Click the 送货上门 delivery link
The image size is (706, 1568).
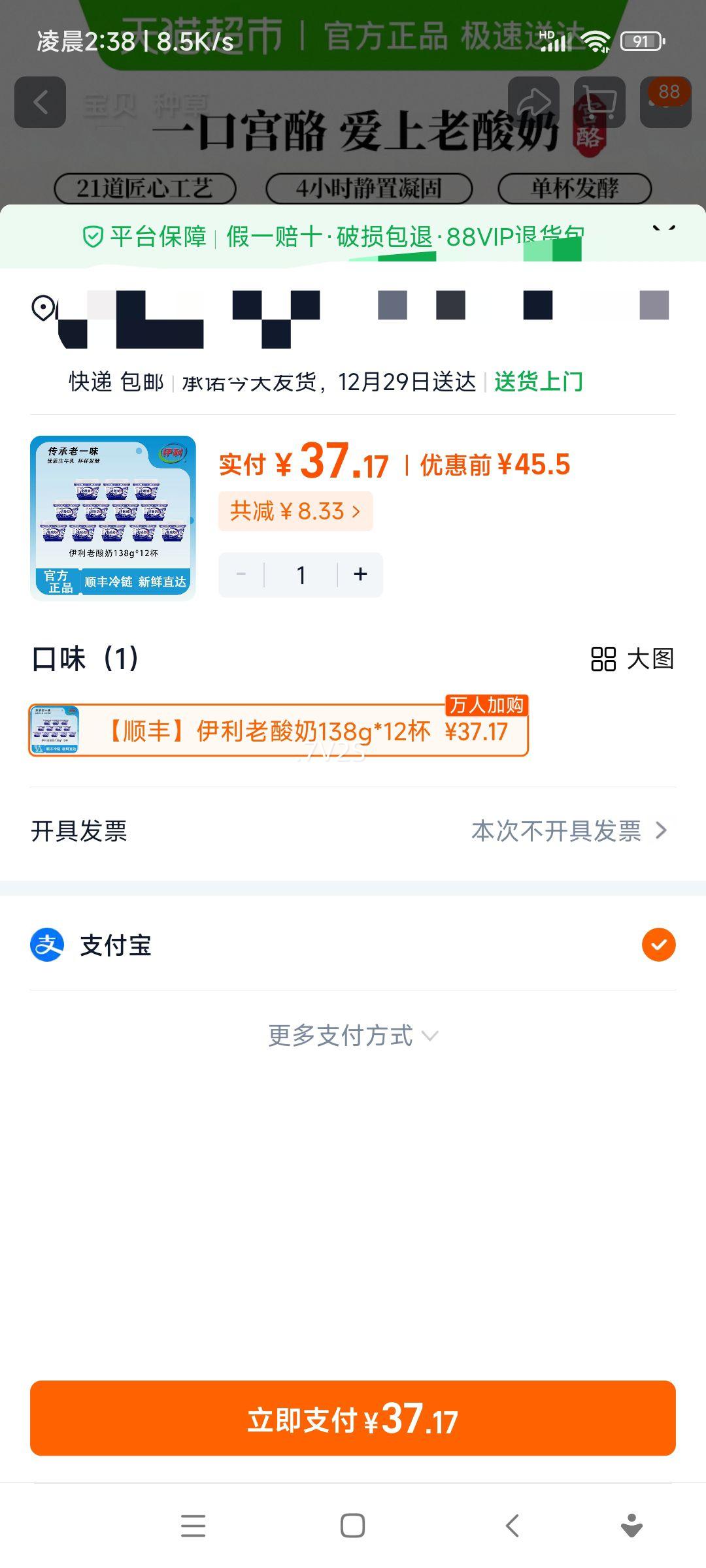pyautogui.click(x=539, y=382)
